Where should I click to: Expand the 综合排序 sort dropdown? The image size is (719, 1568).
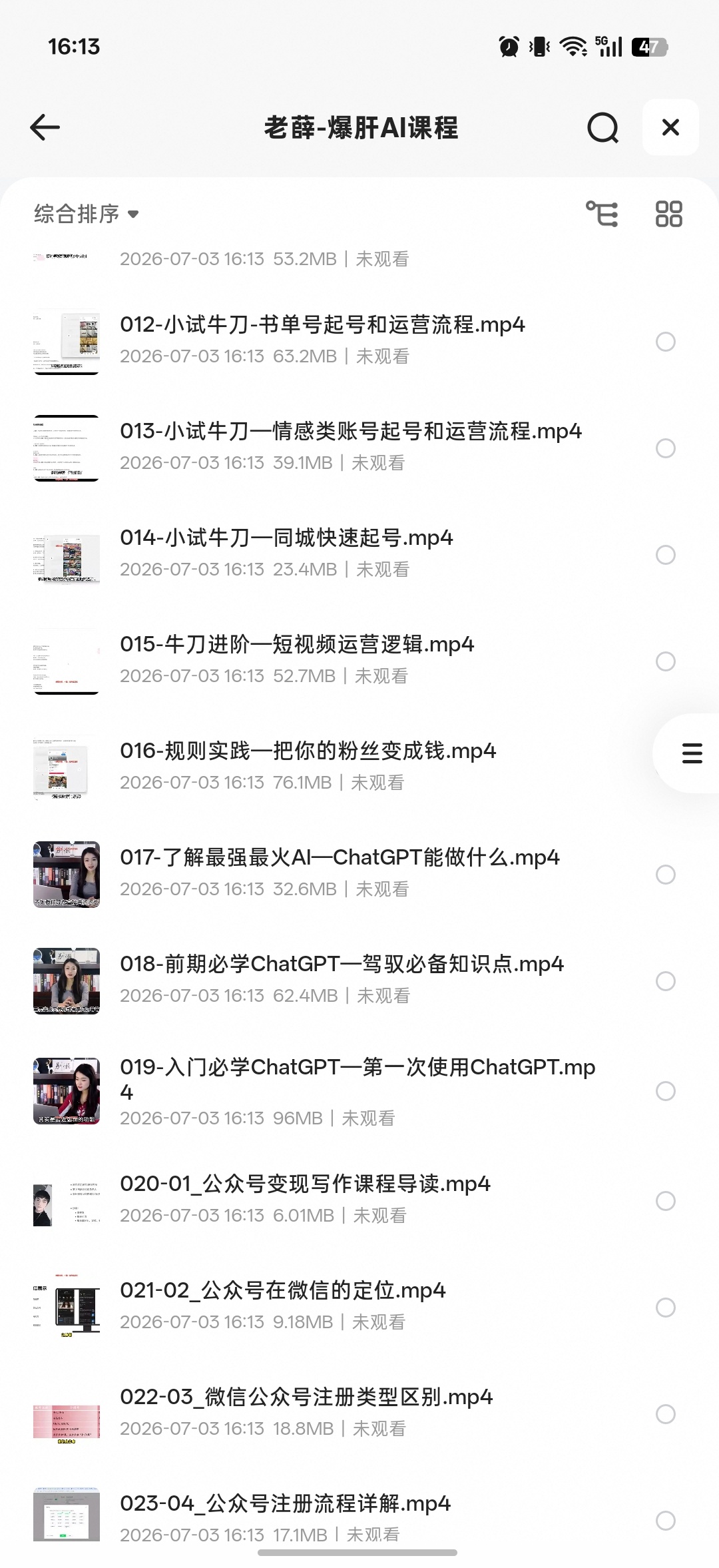point(87,214)
